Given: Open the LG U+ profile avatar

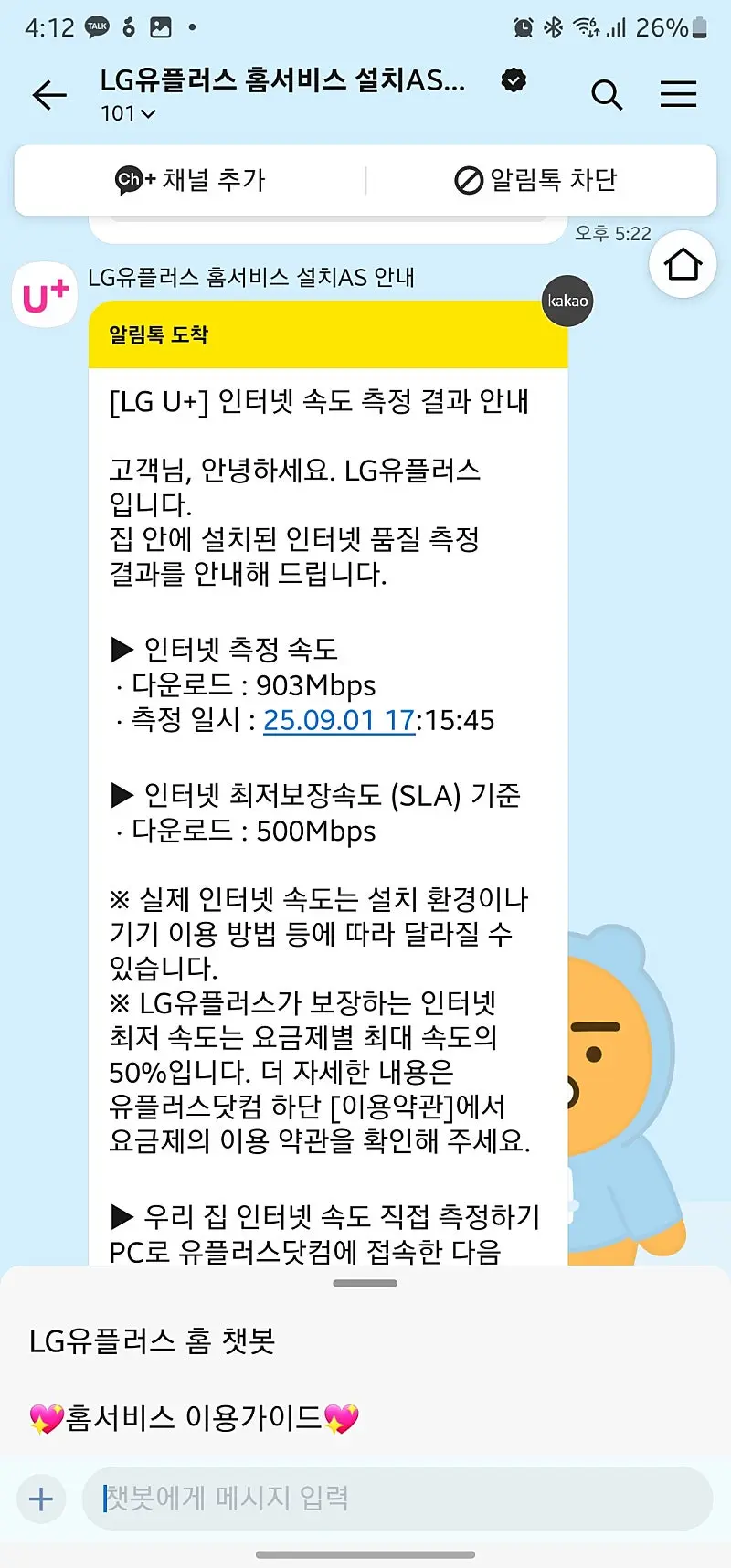Looking at the screenshot, I should 45,296.
